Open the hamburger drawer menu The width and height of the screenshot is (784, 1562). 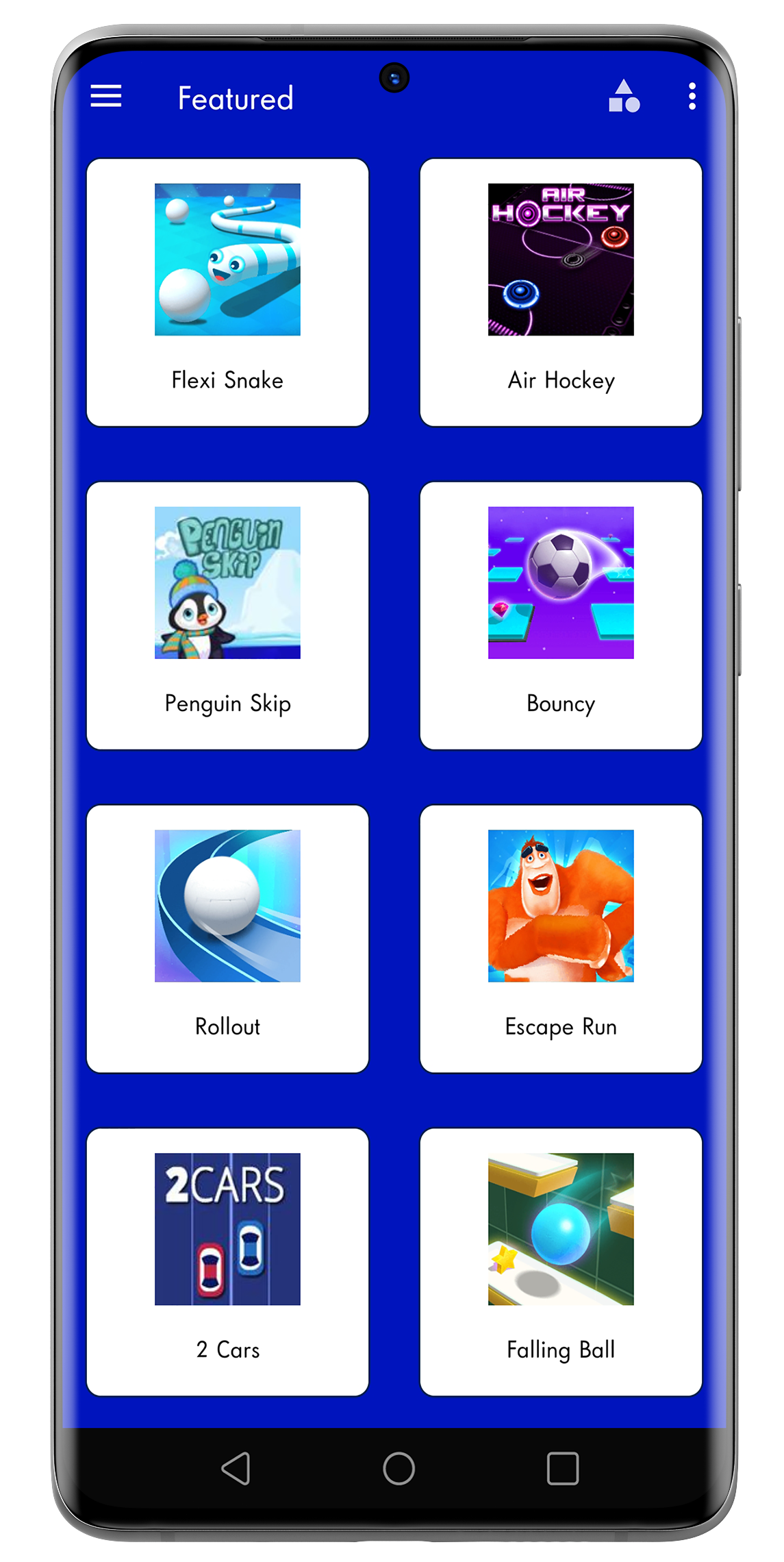tap(106, 97)
